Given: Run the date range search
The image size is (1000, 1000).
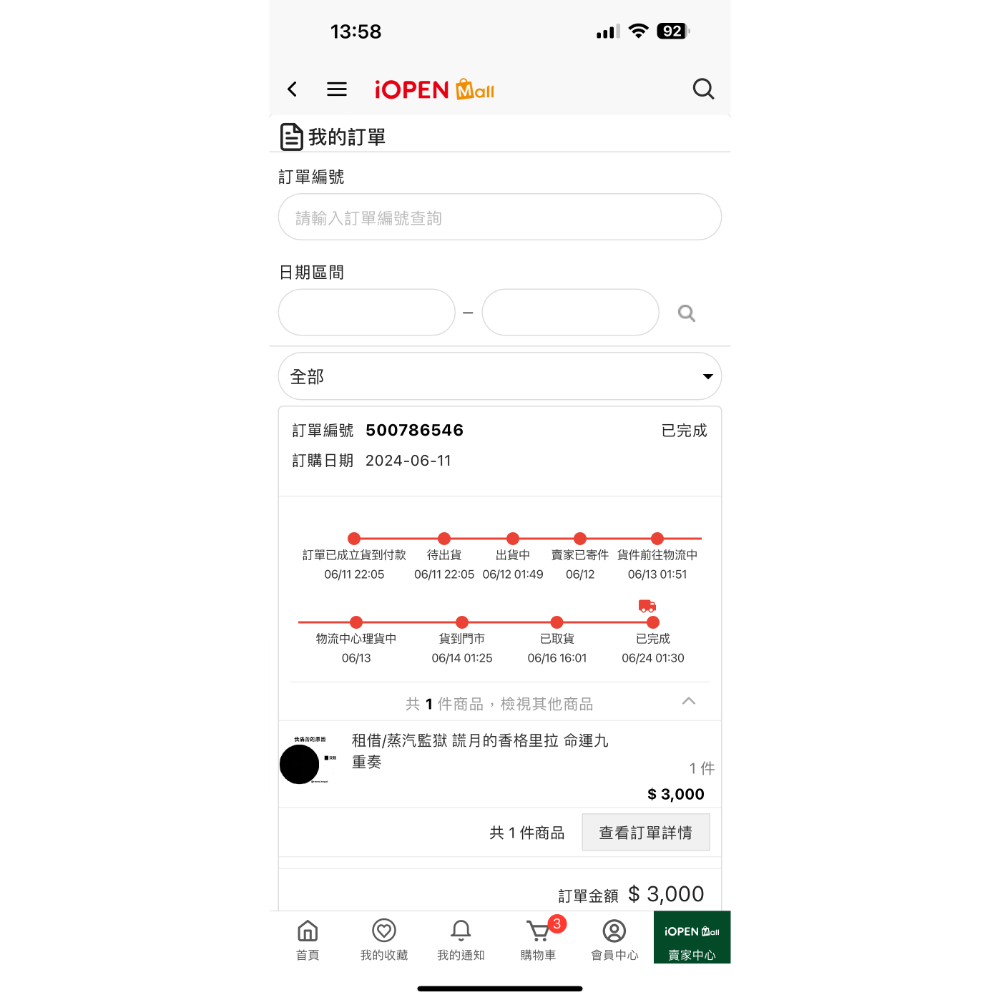Looking at the screenshot, I should pyautogui.click(x=686, y=313).
